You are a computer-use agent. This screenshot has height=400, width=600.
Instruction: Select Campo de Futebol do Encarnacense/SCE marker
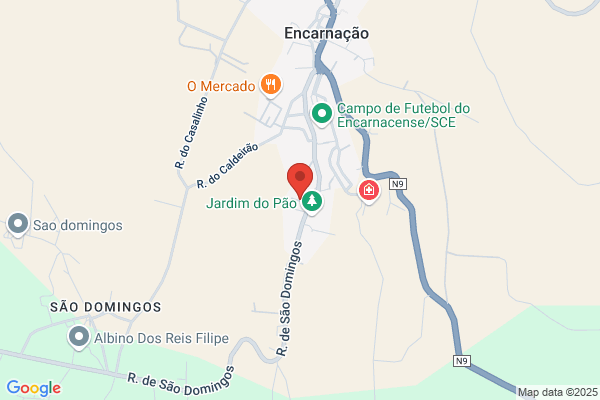pos(321,114)
